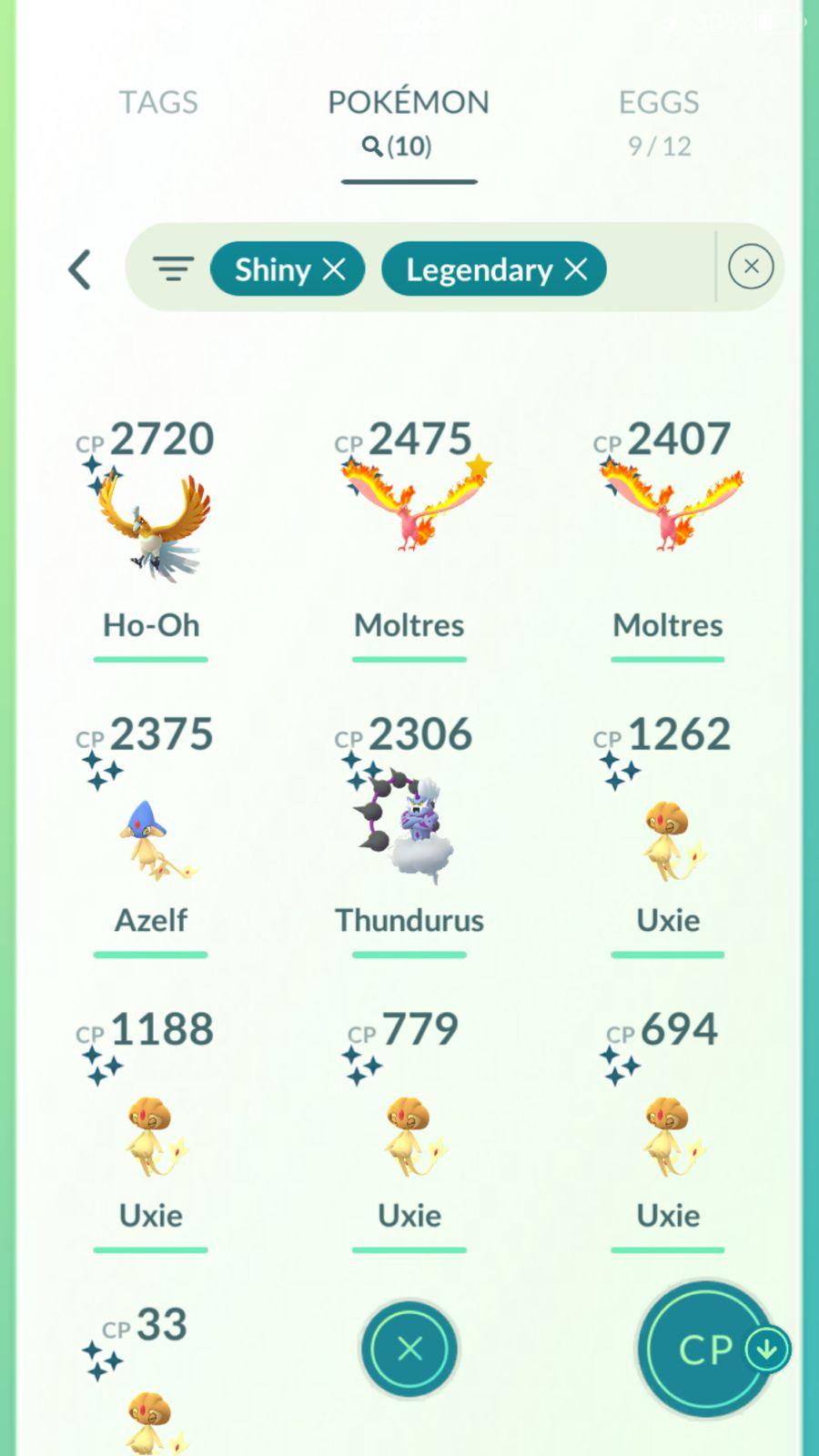
Task: Open the filter options icon
Action: click(x=173, y=269)
